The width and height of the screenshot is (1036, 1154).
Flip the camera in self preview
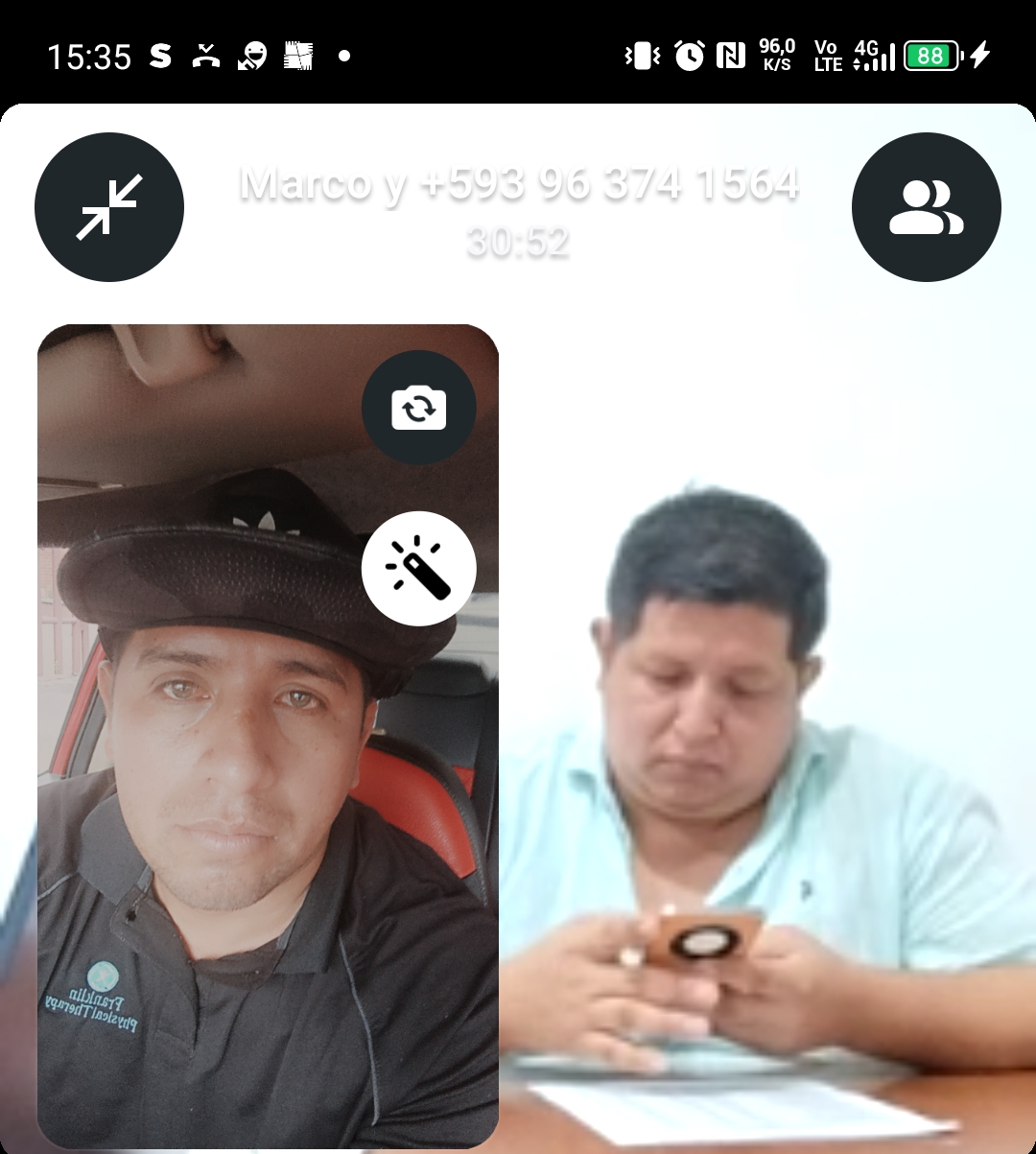tap(418, 408)
